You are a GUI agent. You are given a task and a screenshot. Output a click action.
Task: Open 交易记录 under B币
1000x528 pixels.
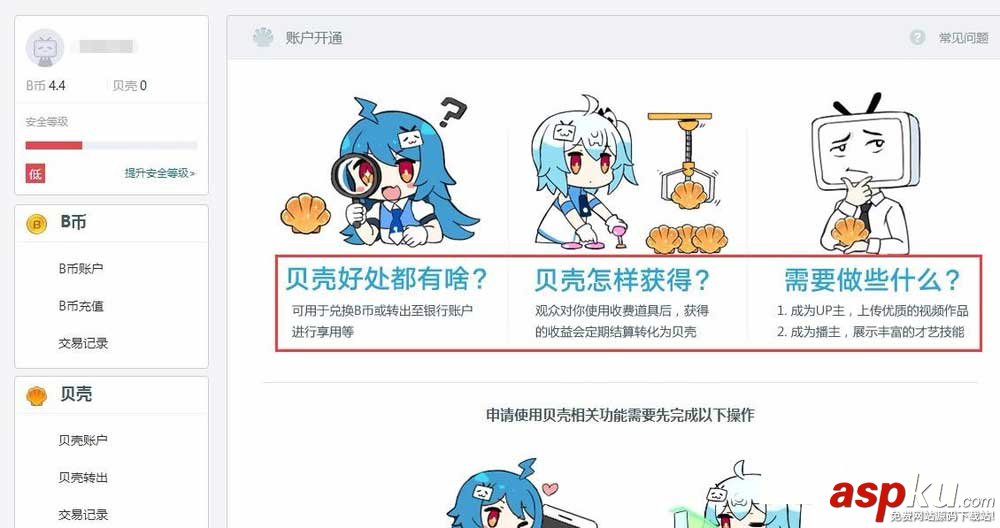(x=82, y=343)
